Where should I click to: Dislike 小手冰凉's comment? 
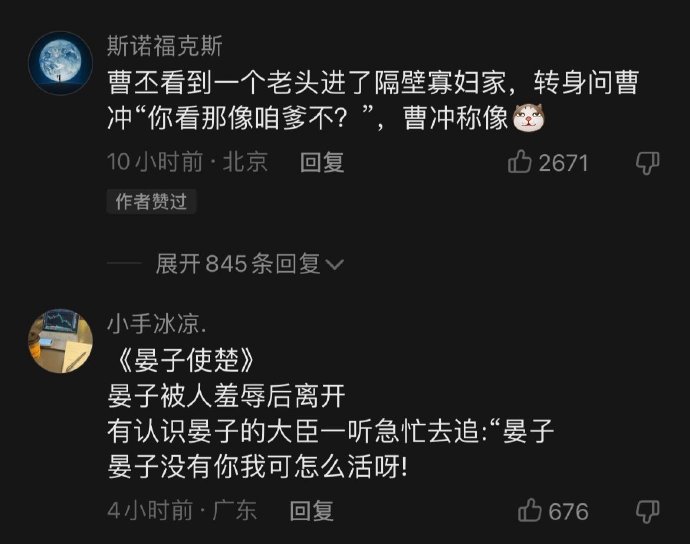pyautogui.click(x=648, y=511)
